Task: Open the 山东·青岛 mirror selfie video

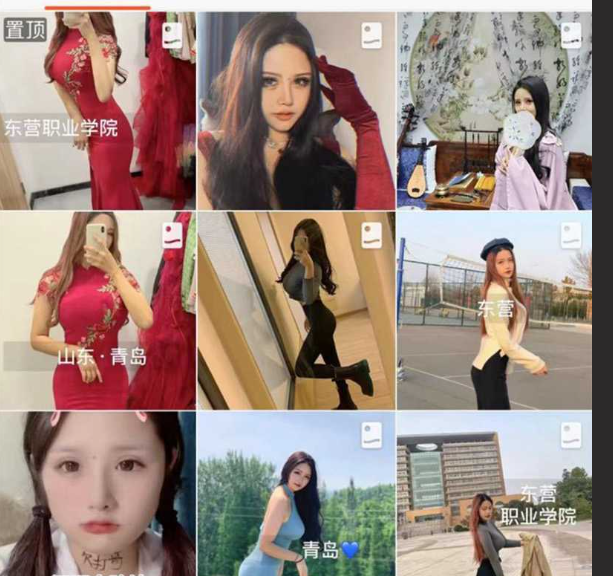Action: (97, 310)
